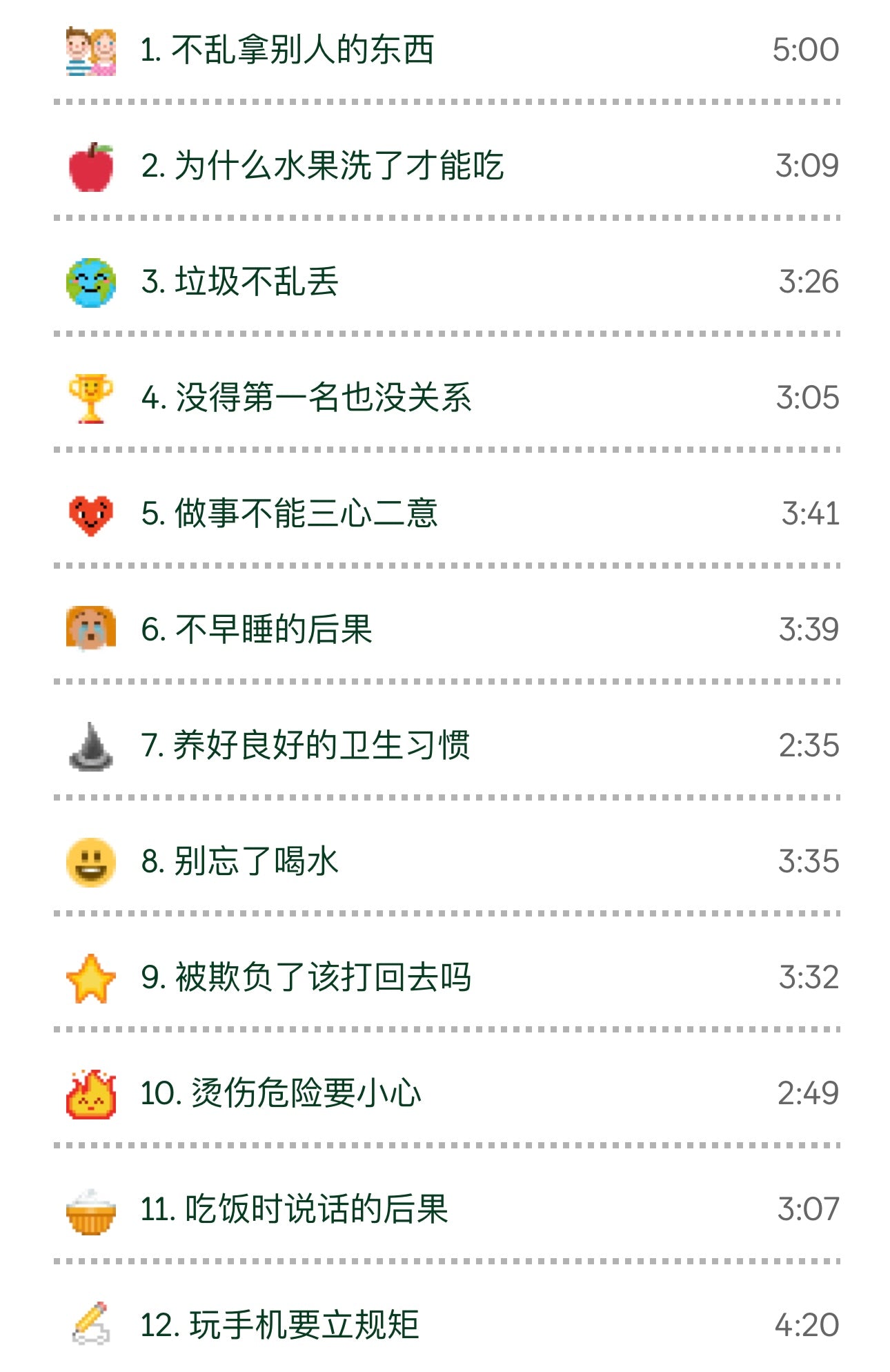
Task: Select track 3 垃圾不乱丢
Action: pyautogui.click(x=239, y=282)
